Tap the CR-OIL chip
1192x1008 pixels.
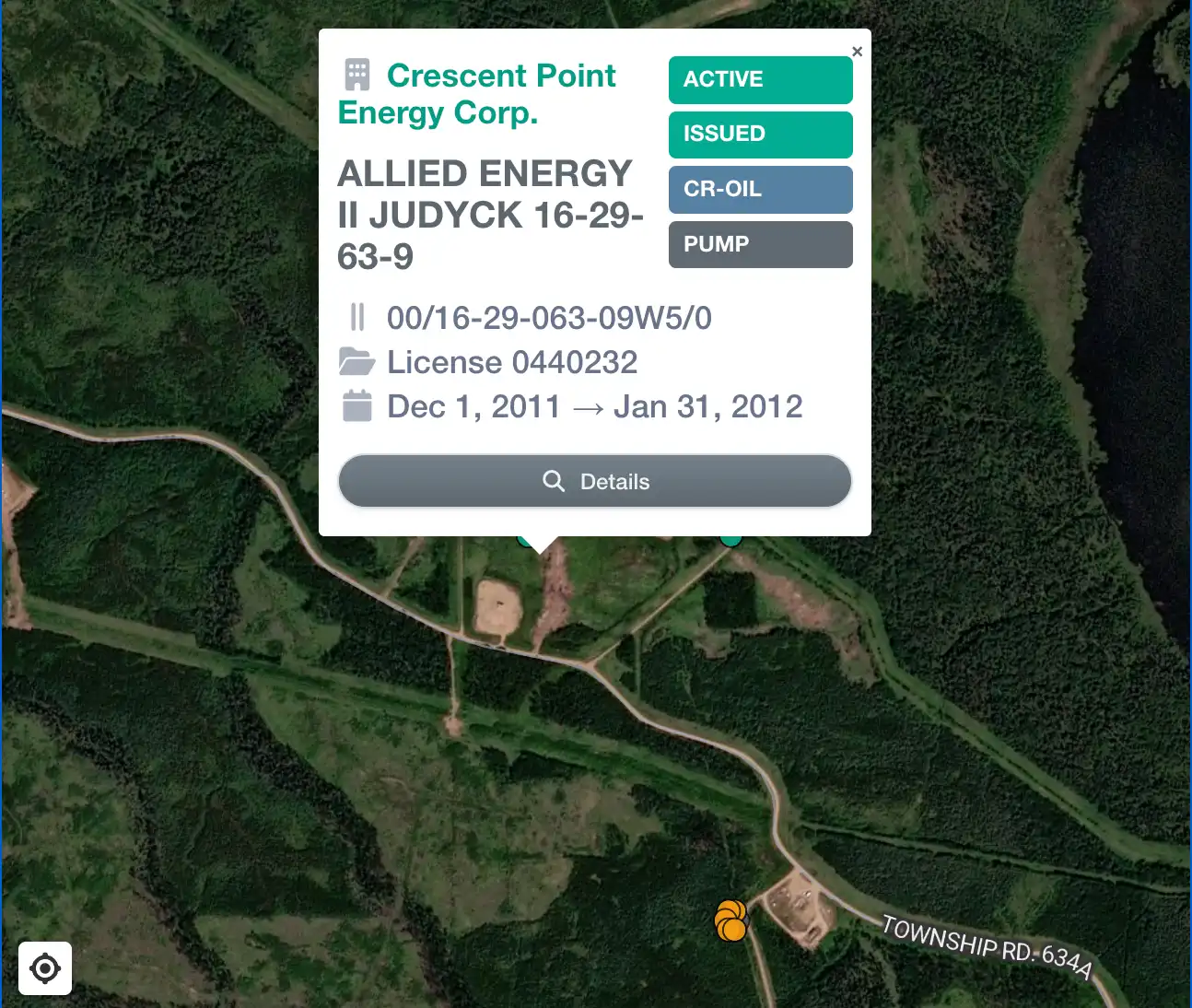click(x=760, y=190)
